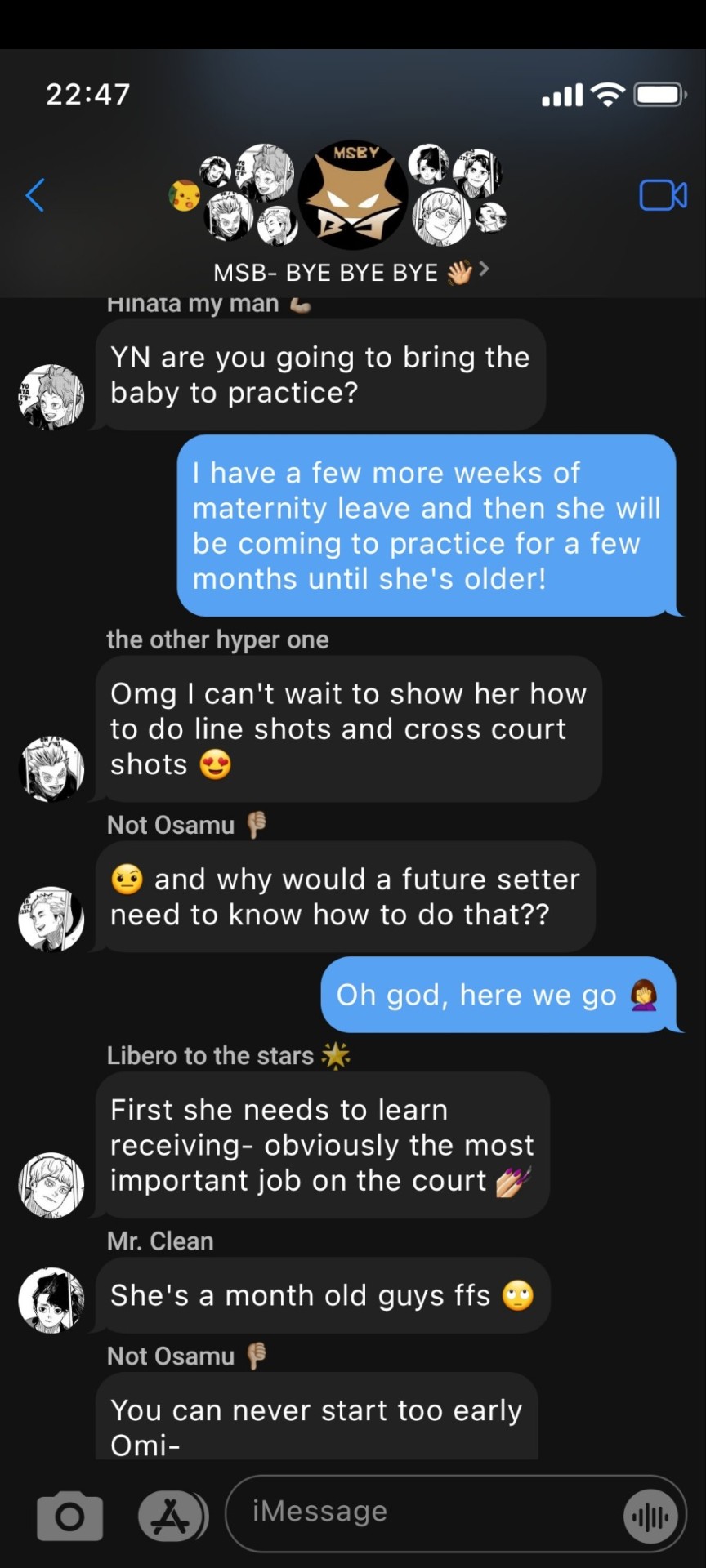Start a FaceTime video call
This screenshot has height=1568, width=706.
tap(662, 195)
